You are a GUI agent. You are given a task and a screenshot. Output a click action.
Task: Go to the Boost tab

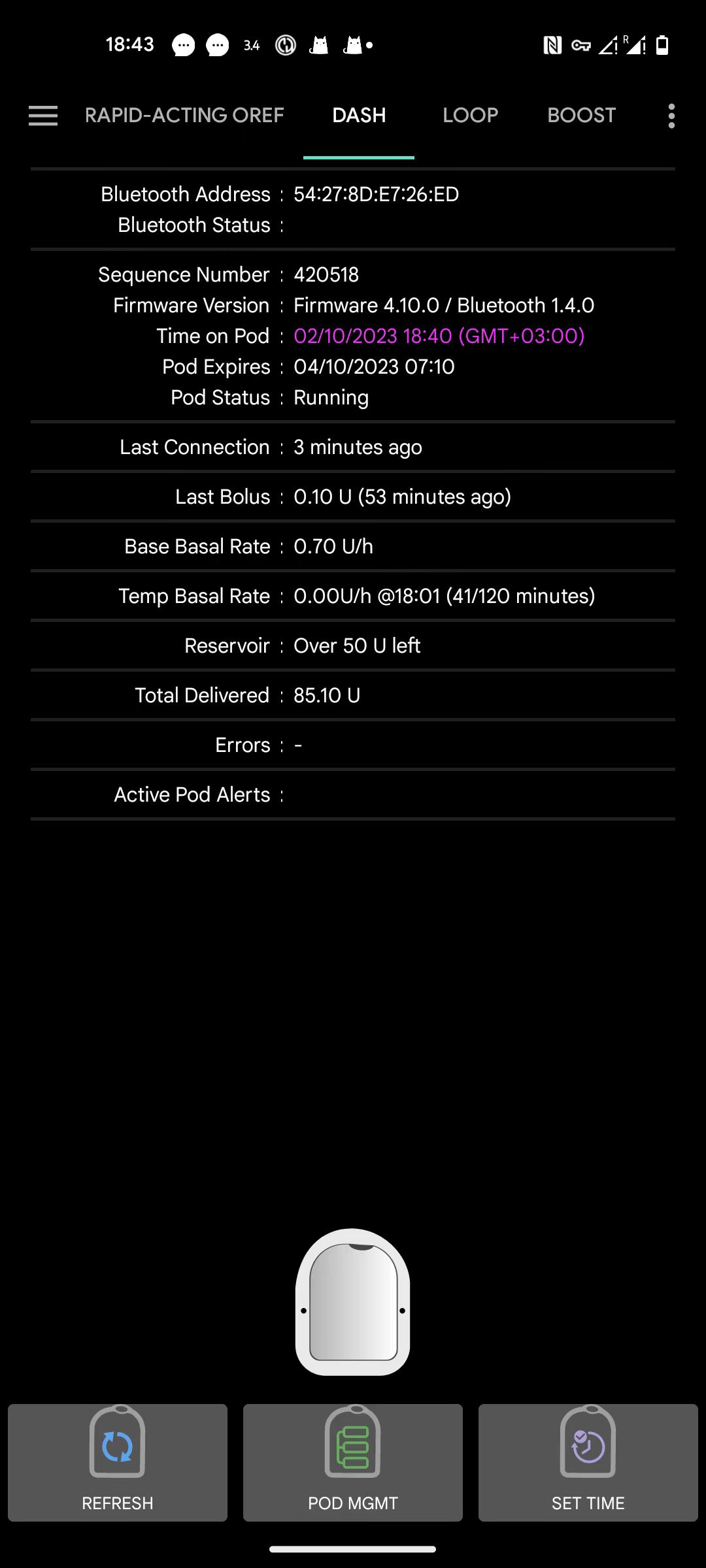[581, 116]
